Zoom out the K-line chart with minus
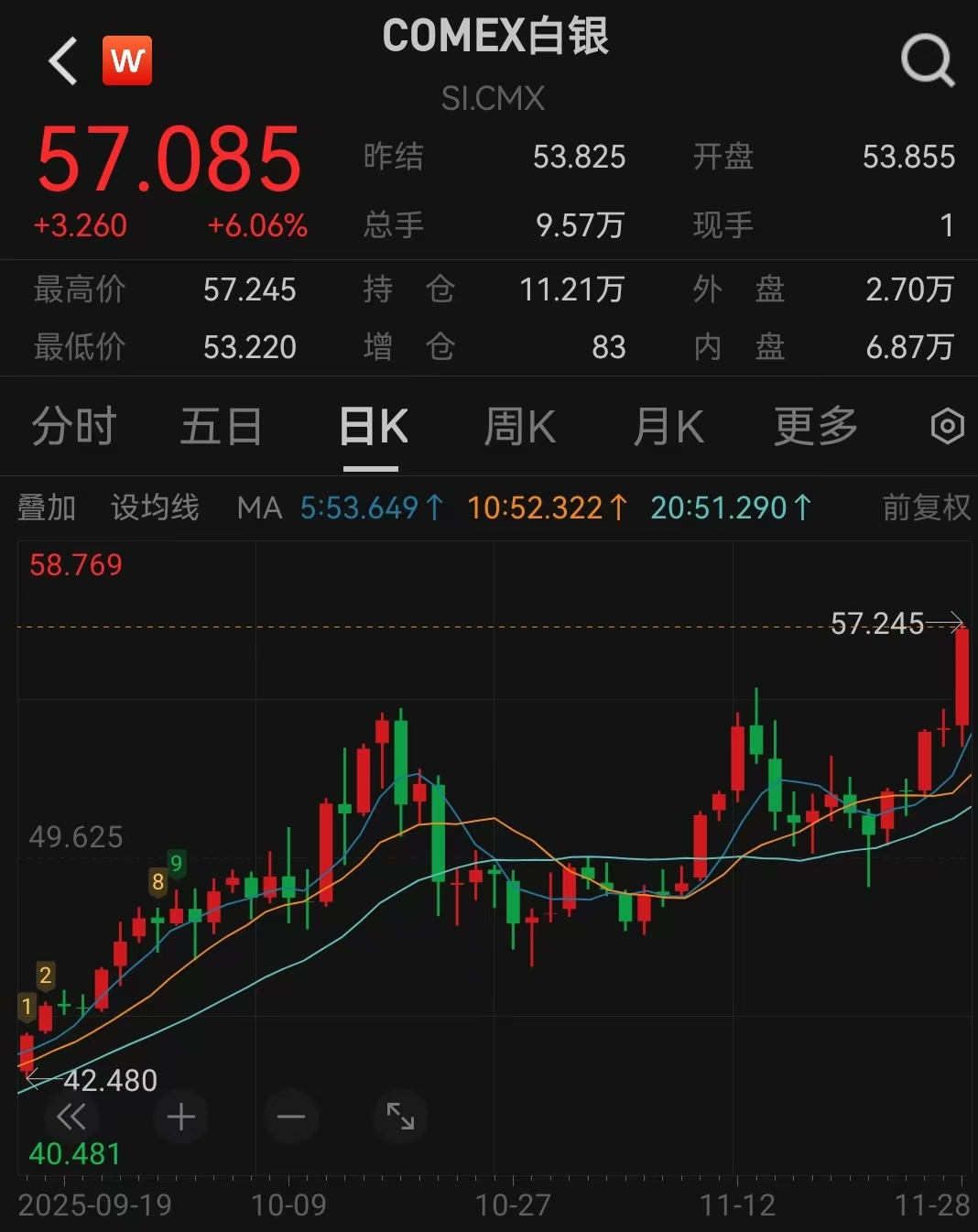 (x=291, y=1117)
